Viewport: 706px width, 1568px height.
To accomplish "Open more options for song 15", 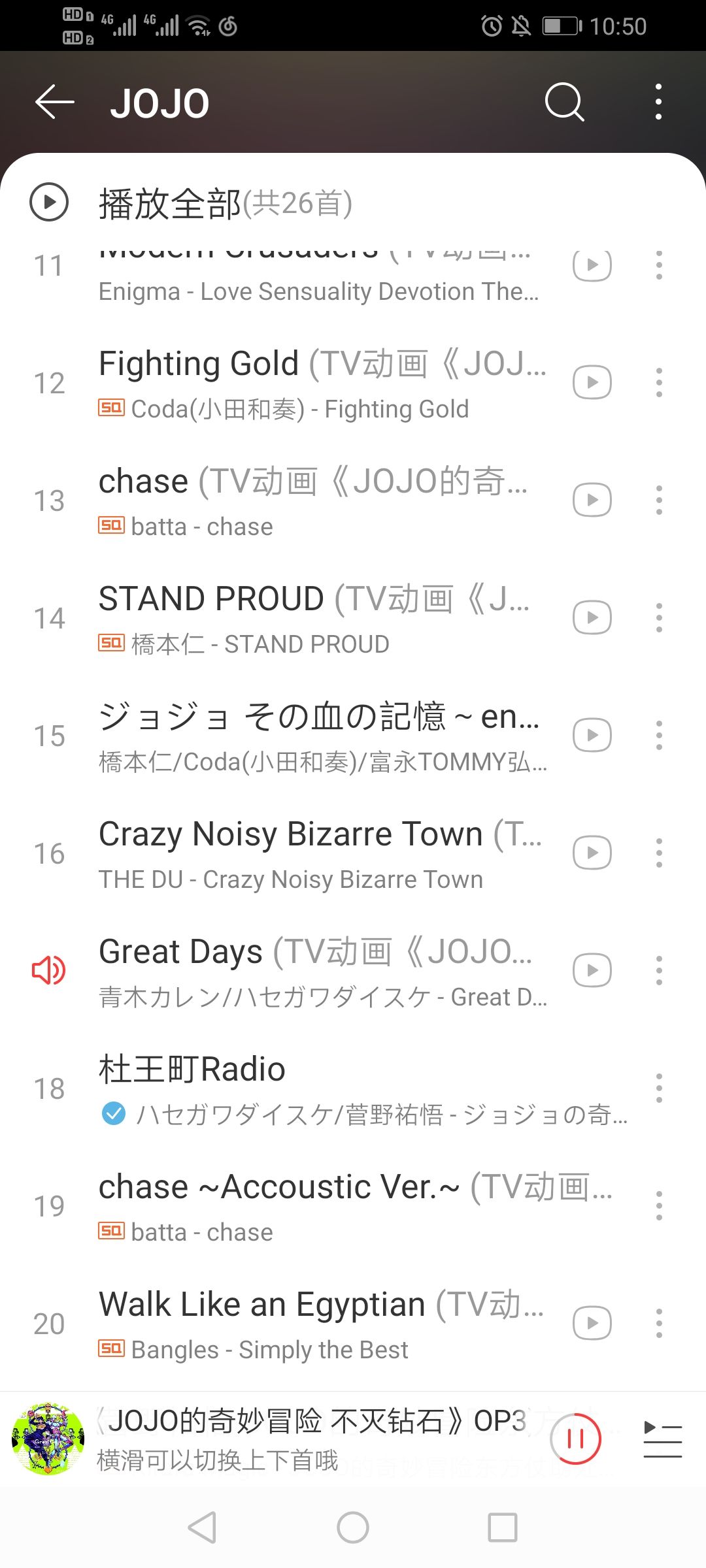I will point(658,736).
